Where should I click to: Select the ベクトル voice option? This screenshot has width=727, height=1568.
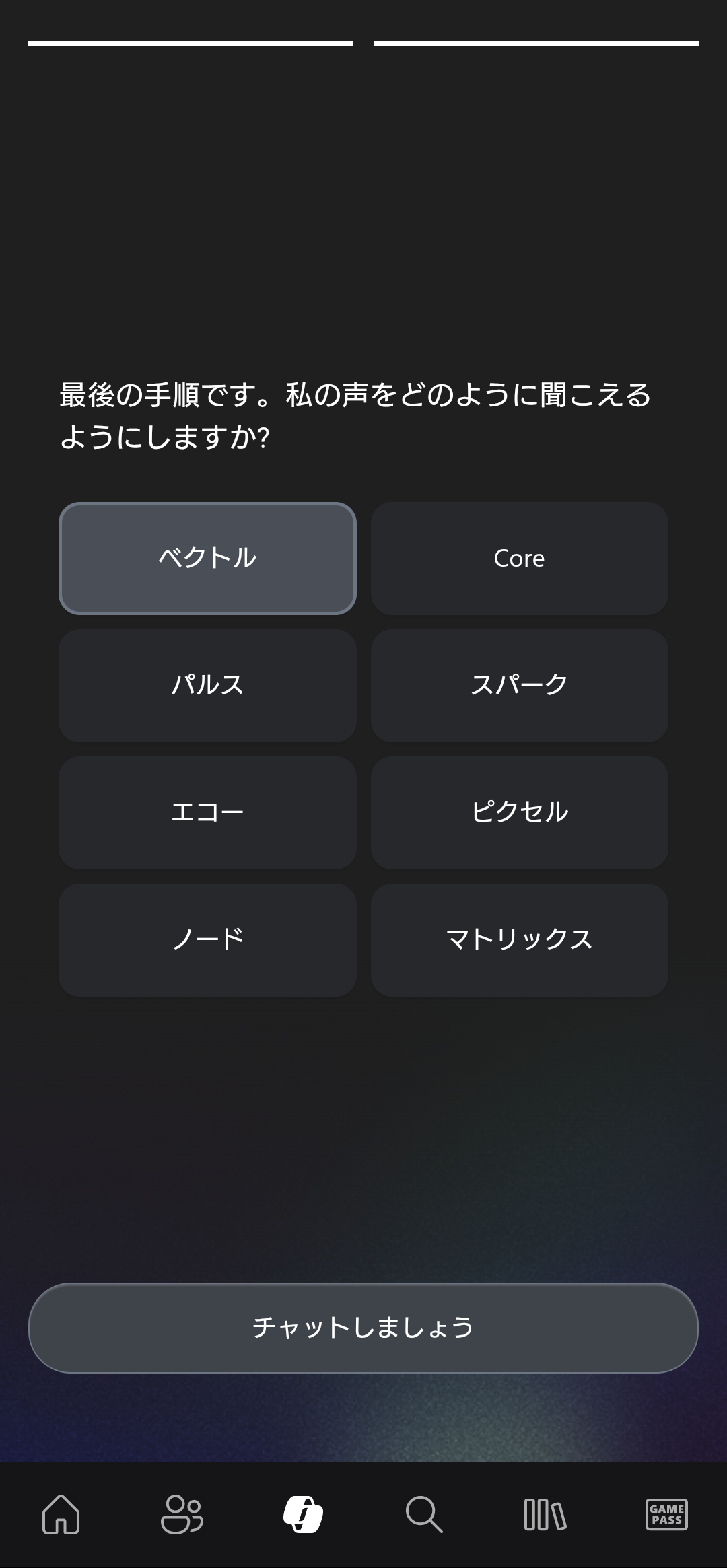pos(207,558)
